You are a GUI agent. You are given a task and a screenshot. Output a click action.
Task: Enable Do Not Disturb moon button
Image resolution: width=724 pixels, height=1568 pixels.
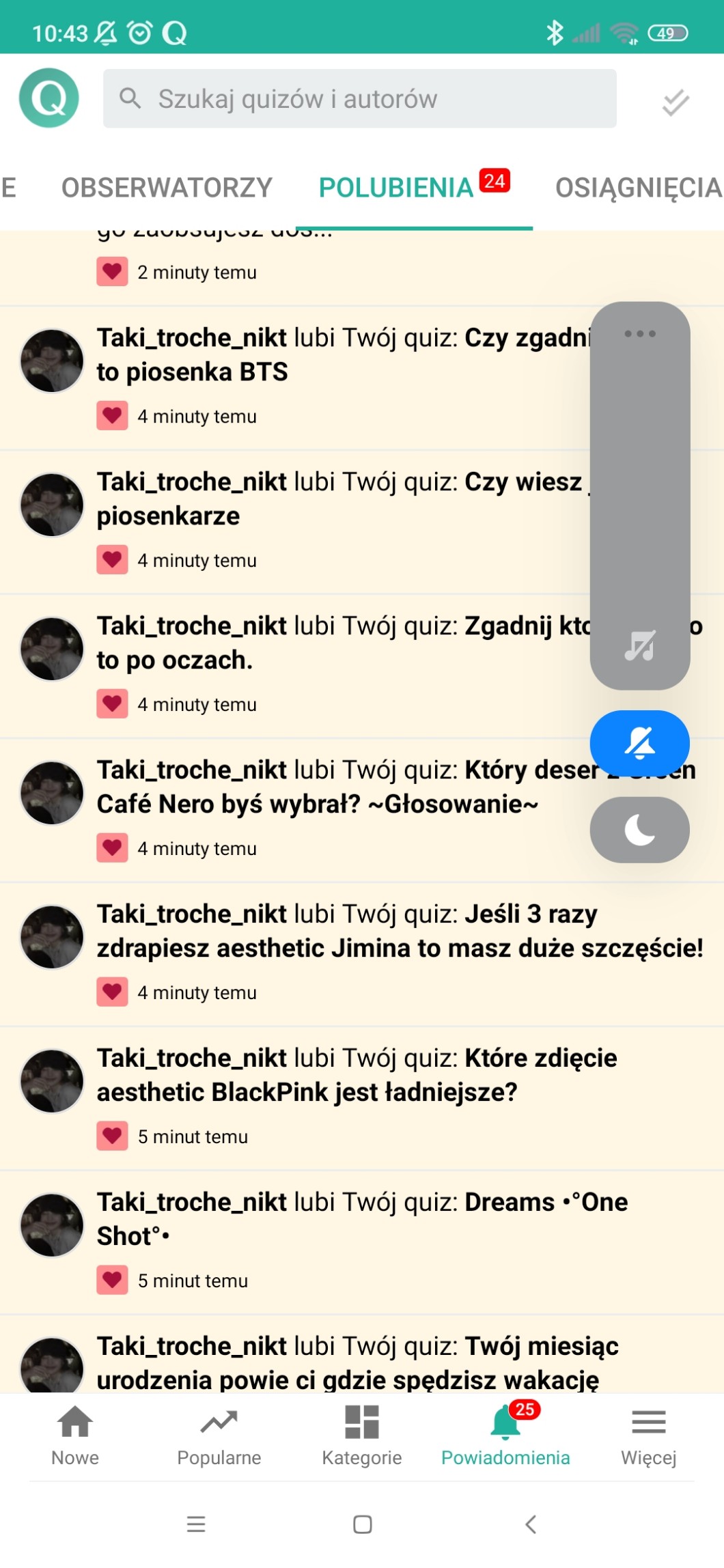(x=639, y=830)
